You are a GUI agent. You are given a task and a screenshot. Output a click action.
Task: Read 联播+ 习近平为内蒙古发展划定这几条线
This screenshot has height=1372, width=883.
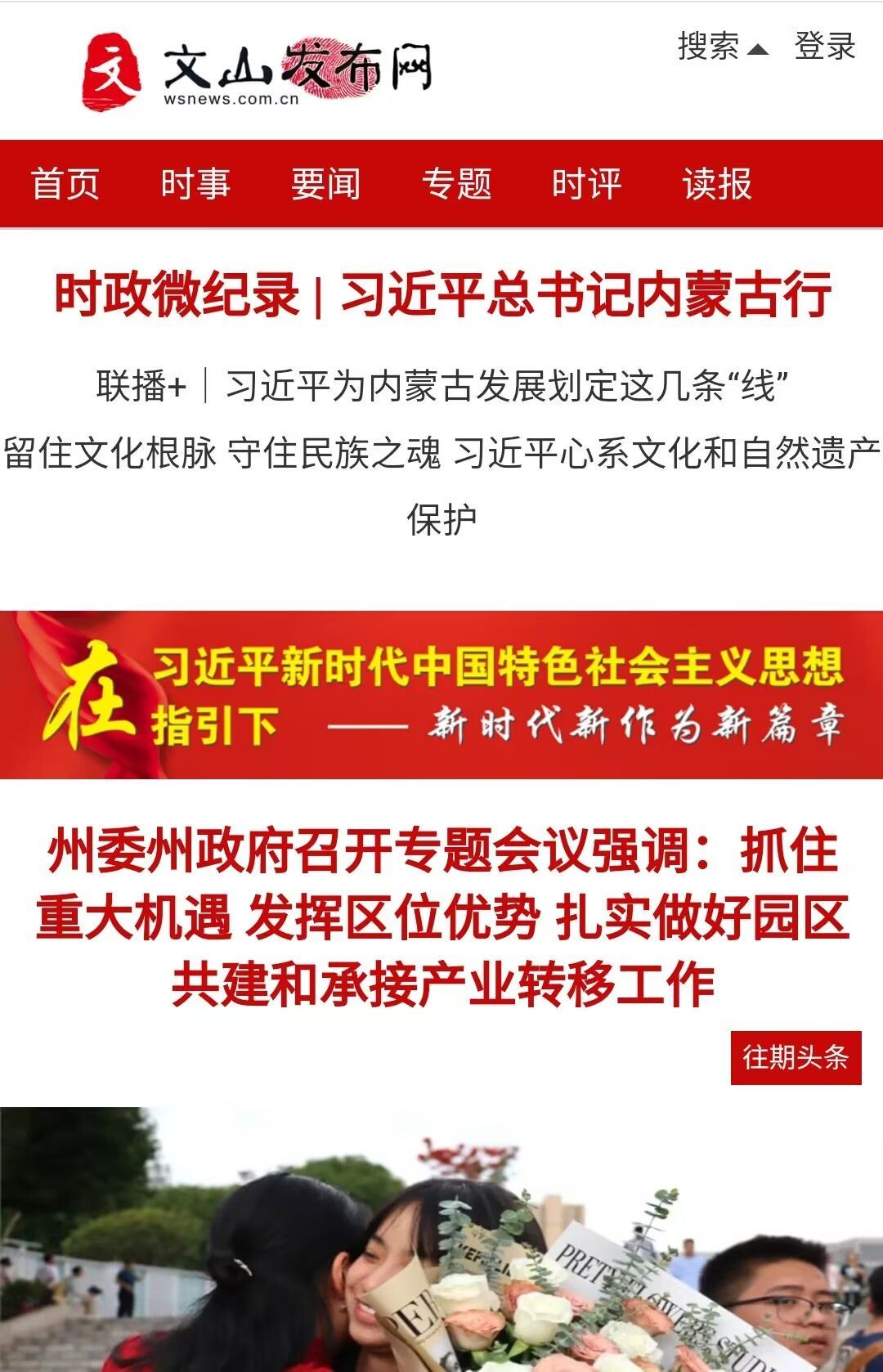[x=441, y=386]
